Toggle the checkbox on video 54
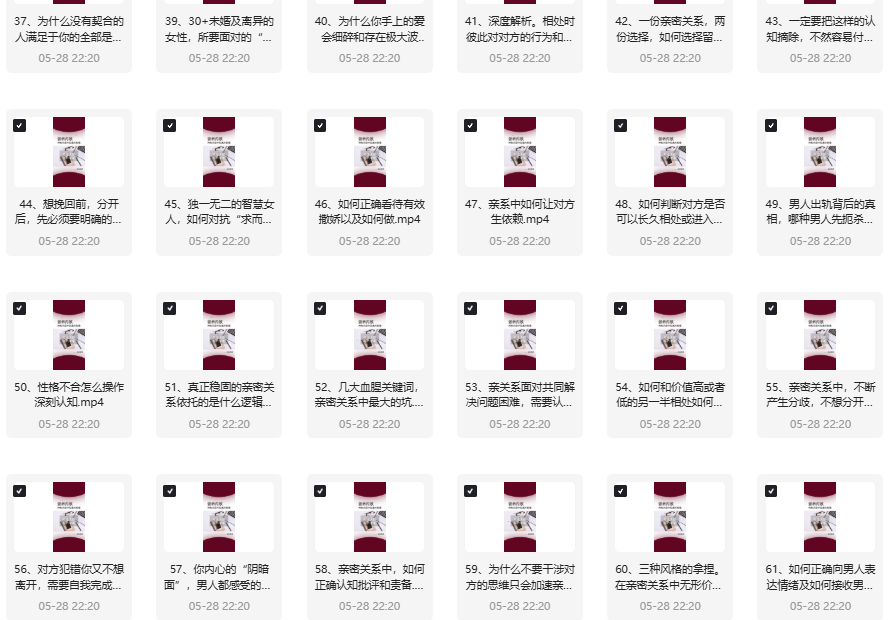 click(x=621, y=309)
